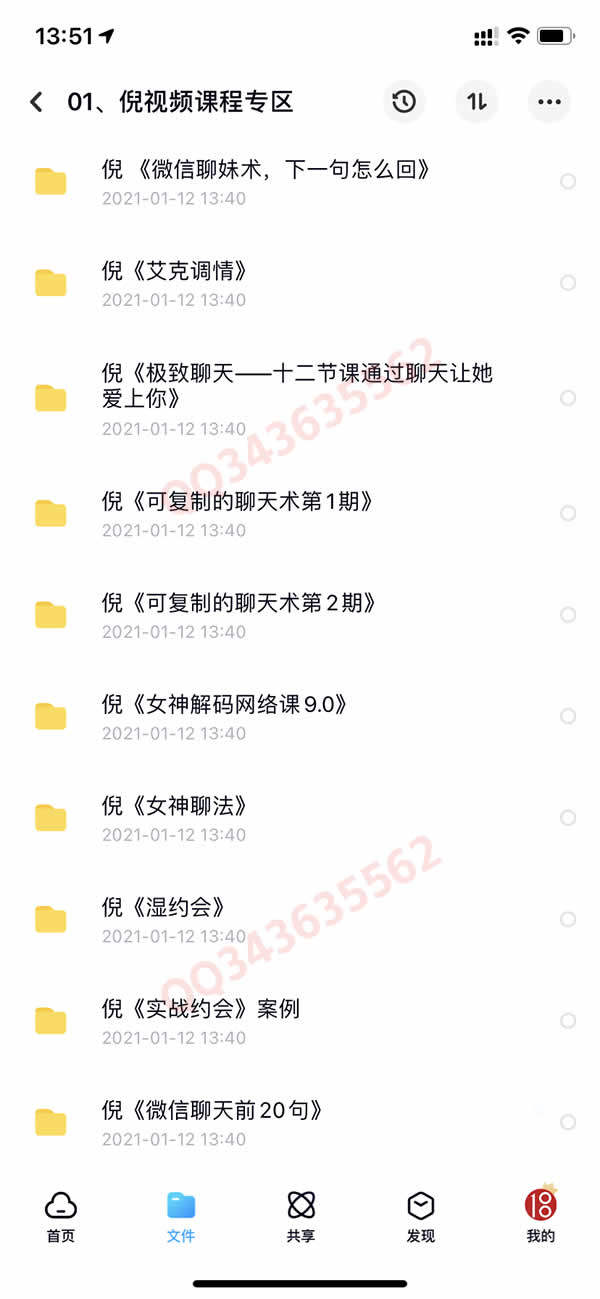The width and height of the screenshot is (600, 1299).
Task: Switch to the 发现 tab
Action: click(x=421, y=1217)
